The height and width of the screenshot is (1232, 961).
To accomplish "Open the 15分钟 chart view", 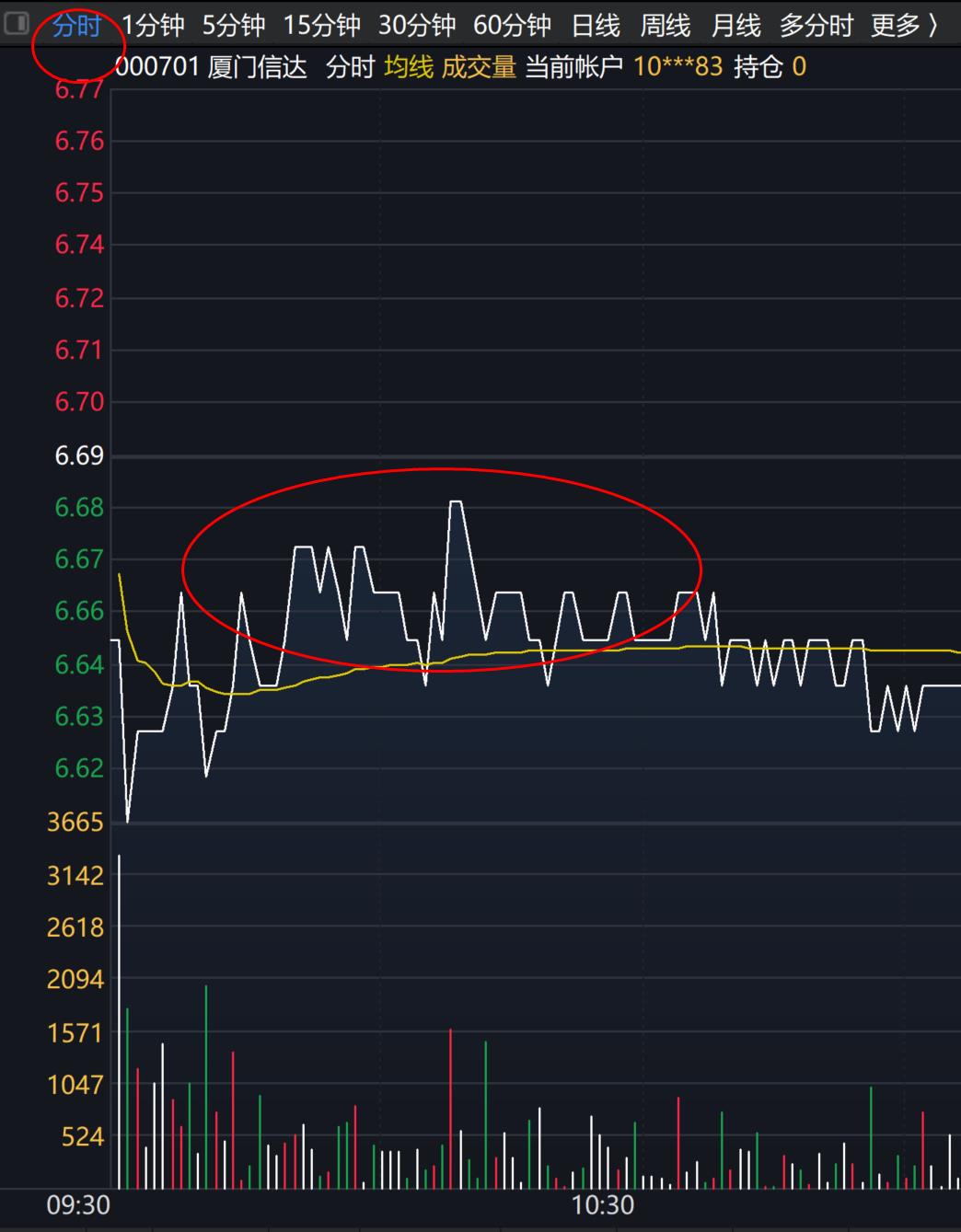I will [x=321, y=26].
